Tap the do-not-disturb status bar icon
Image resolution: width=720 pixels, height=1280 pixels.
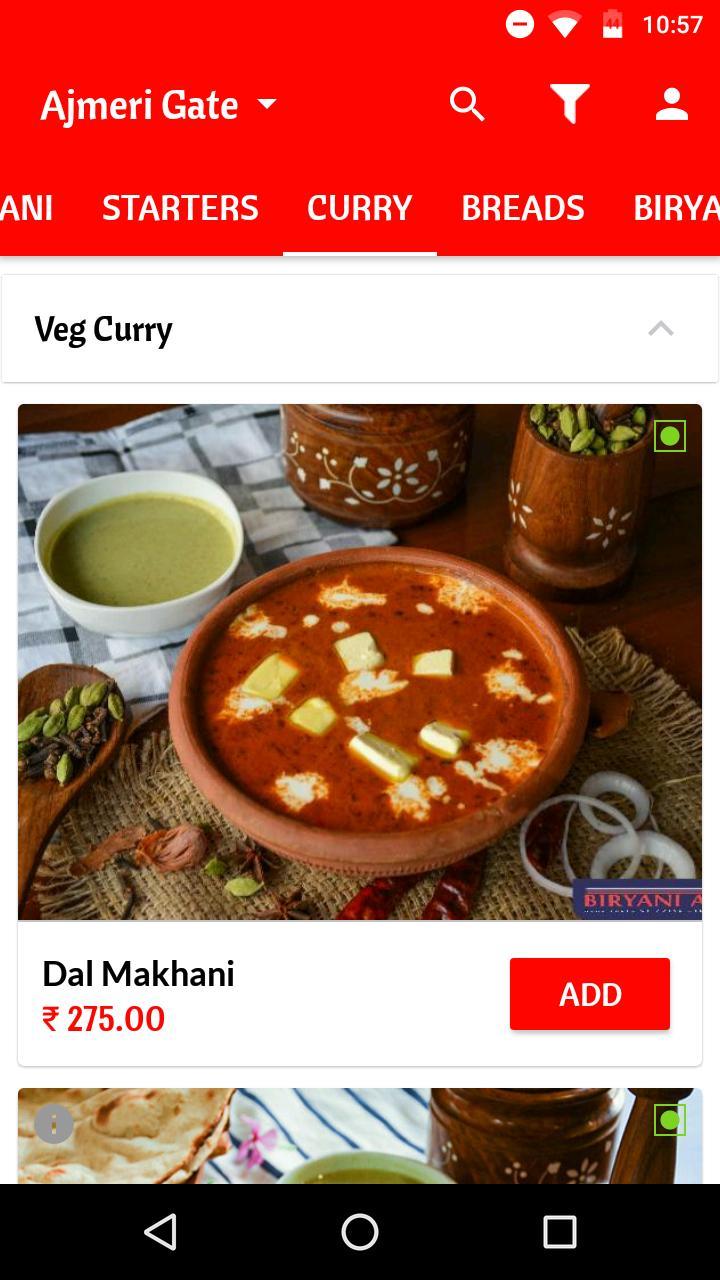[x=520, y=24]
